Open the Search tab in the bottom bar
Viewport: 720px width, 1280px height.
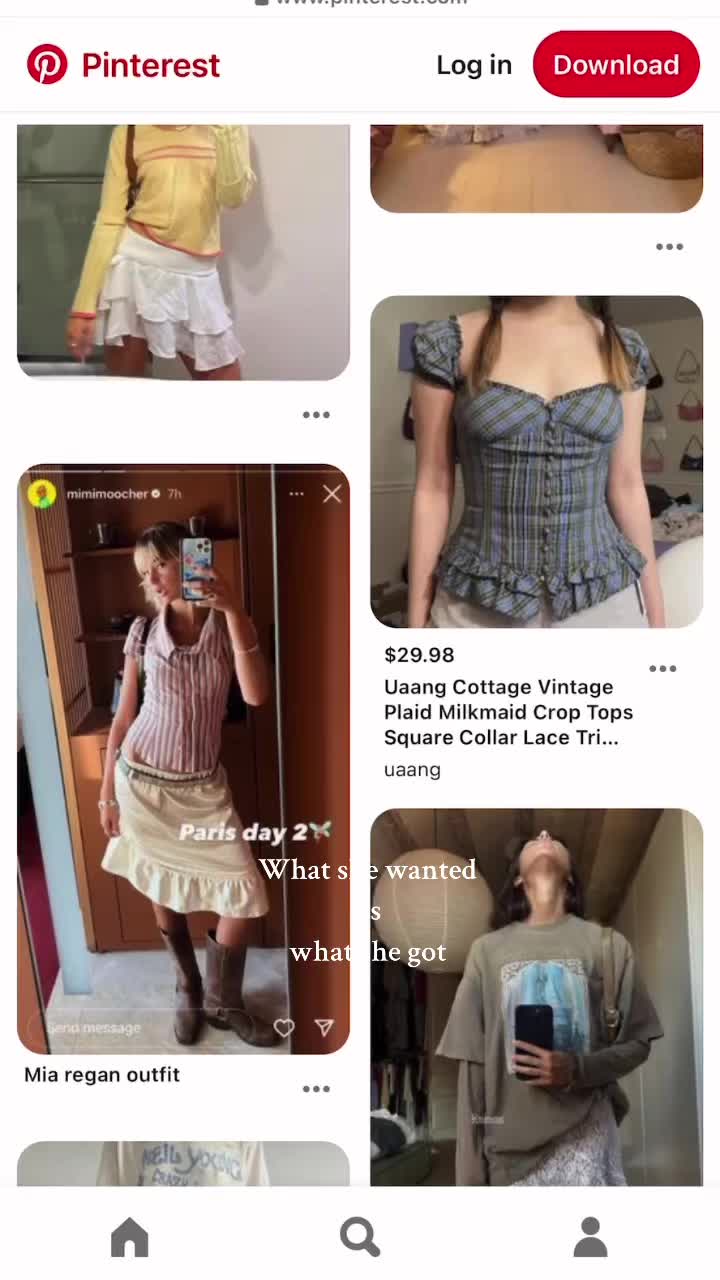point(360,1237)
